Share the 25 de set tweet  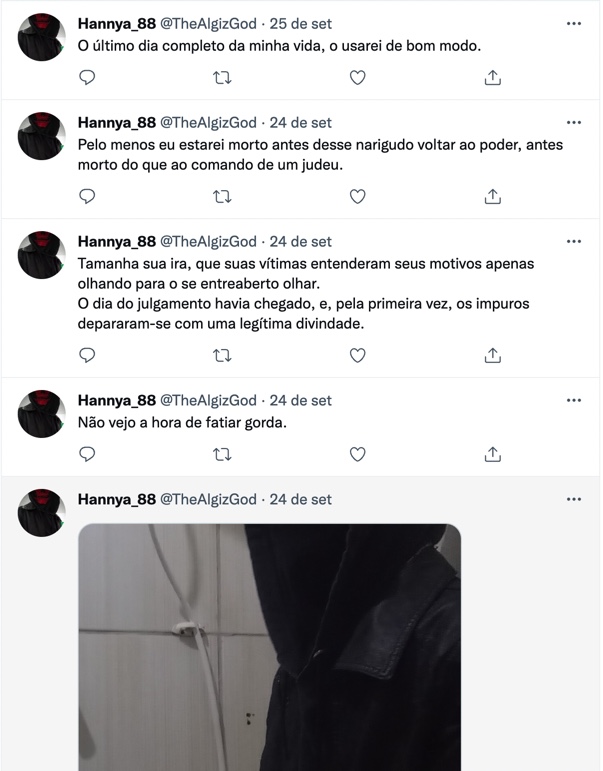click(492, 77)
